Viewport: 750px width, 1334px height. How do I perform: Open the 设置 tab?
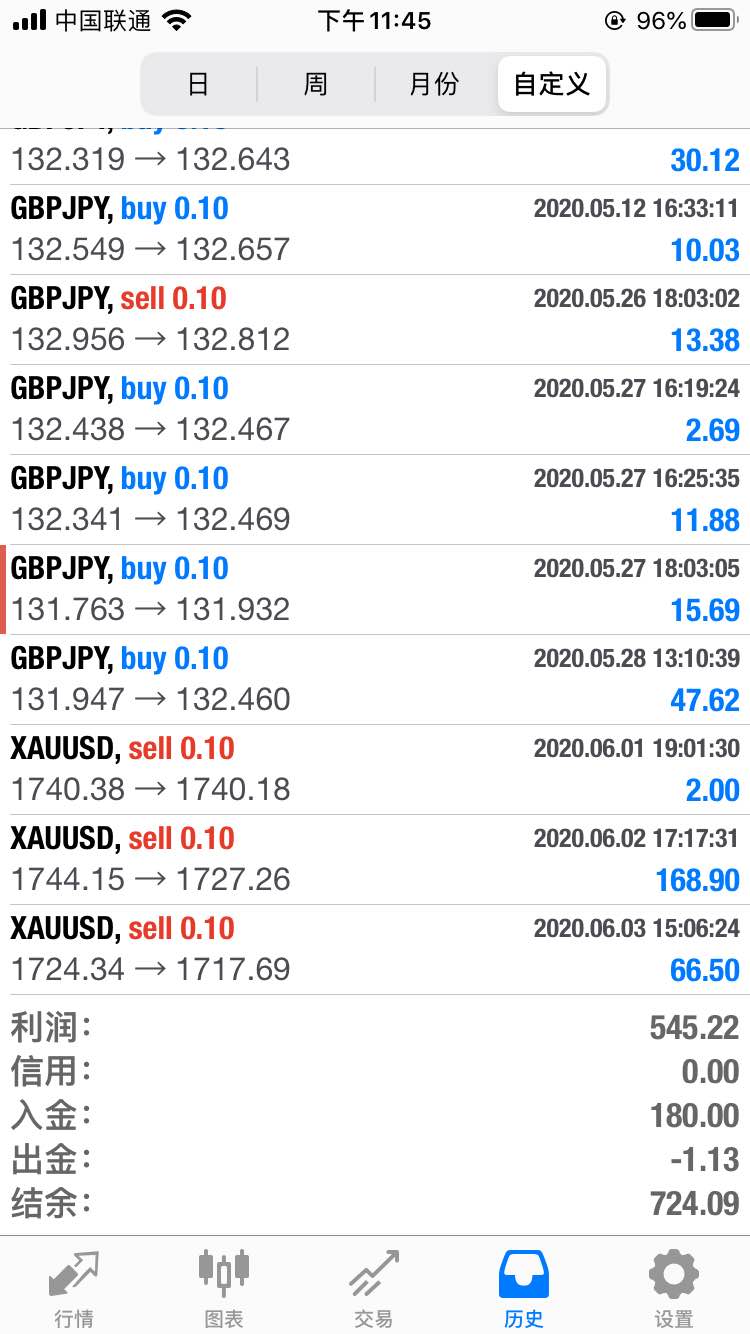click(674, 1288)
